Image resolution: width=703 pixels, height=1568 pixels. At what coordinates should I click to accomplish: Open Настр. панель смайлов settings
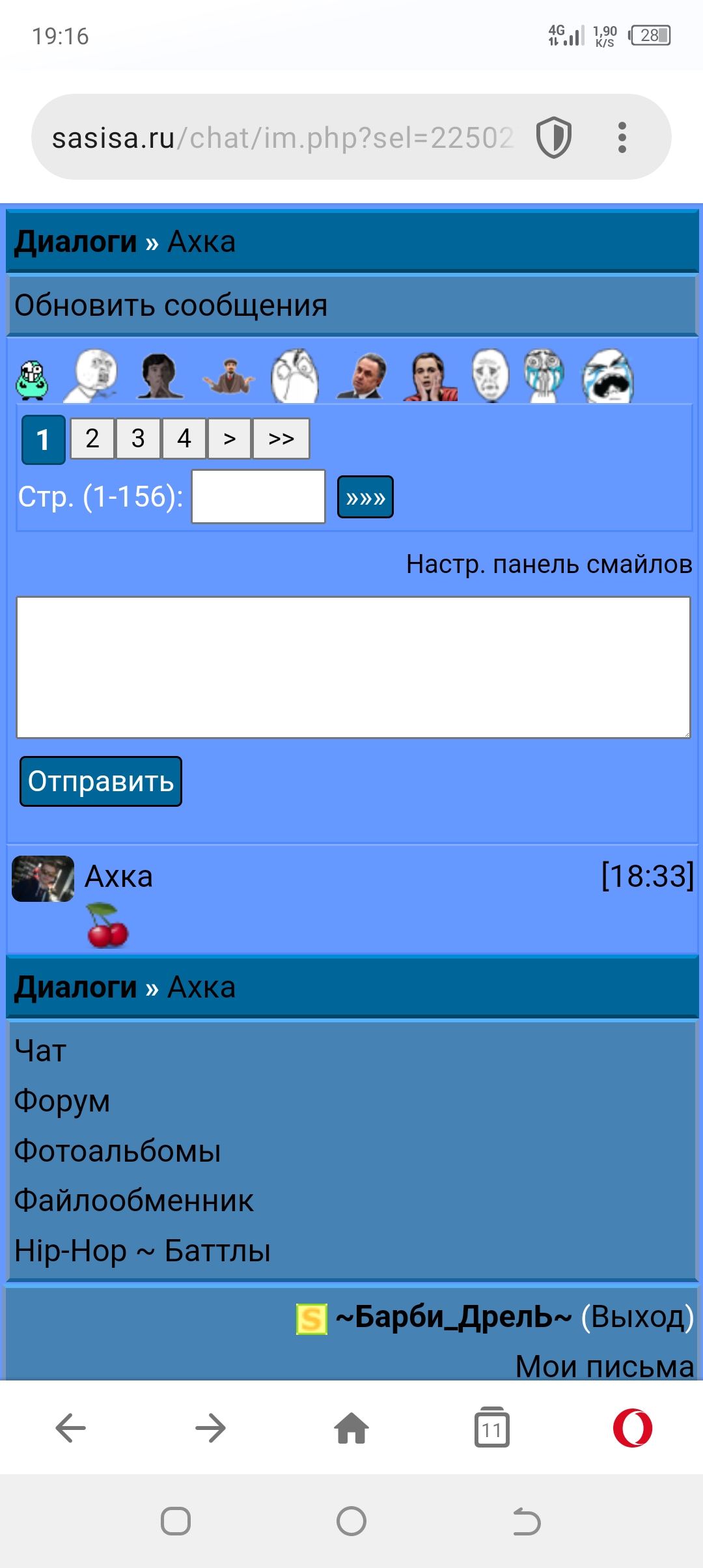click(549, 564)
